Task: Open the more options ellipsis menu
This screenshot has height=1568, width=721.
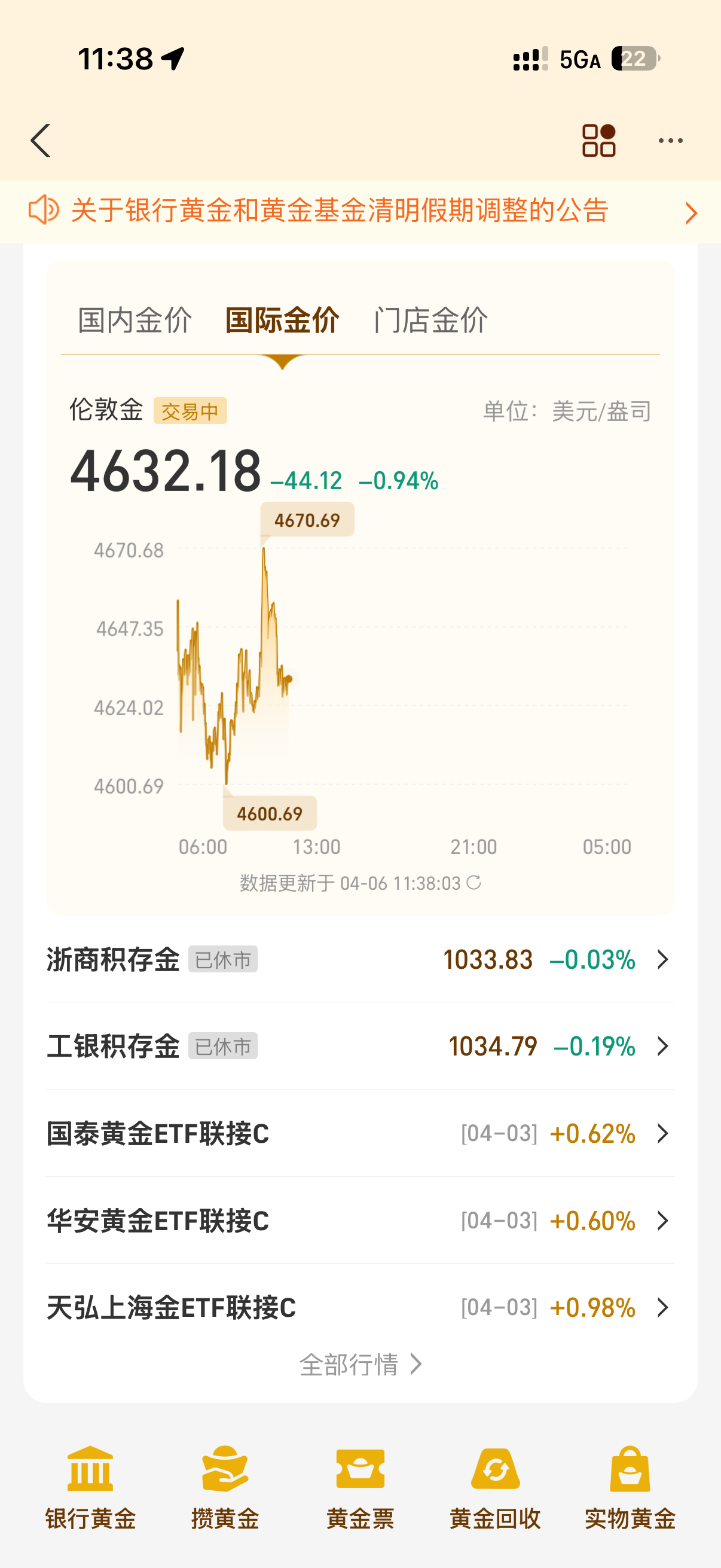Action: pos(670,139)
